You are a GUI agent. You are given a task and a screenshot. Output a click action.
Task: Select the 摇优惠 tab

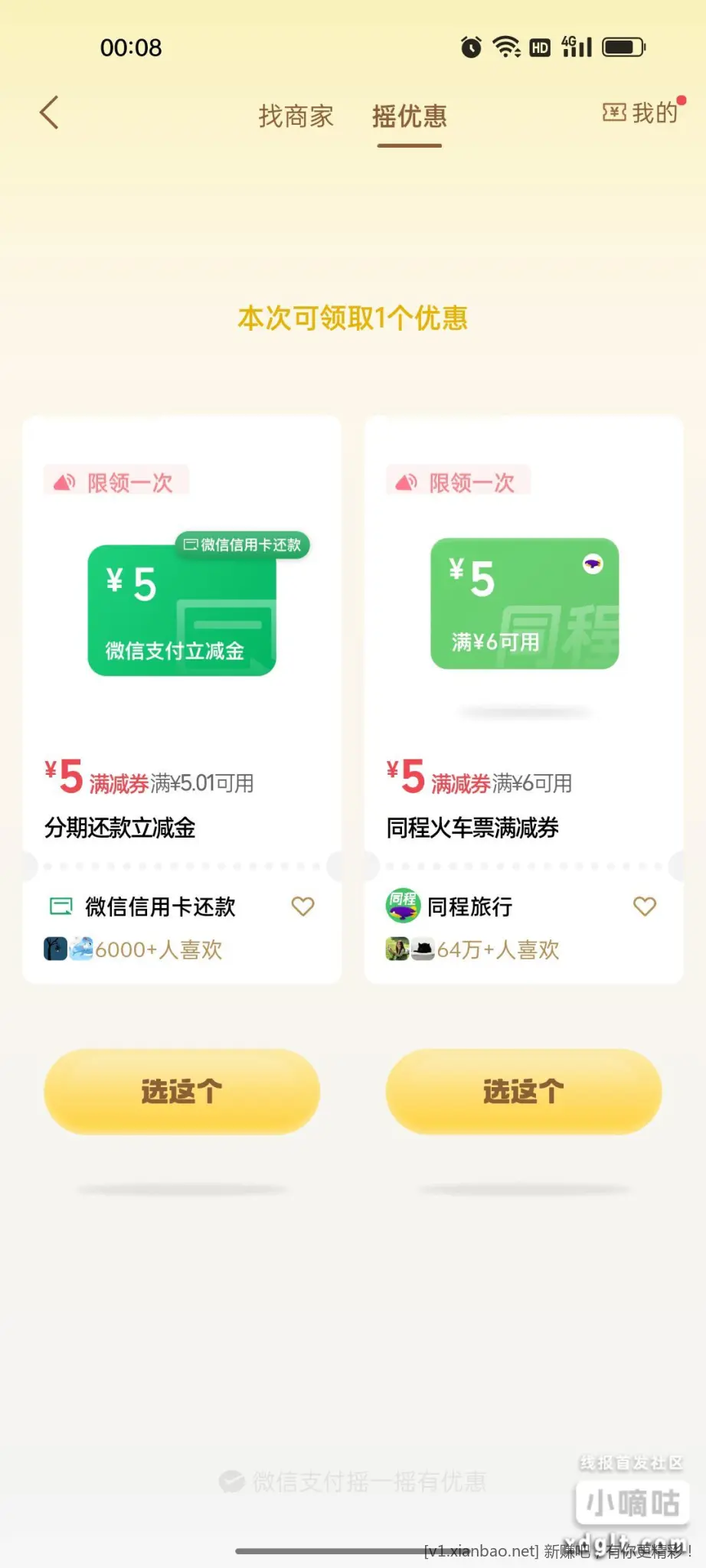(x=409, y=116)
